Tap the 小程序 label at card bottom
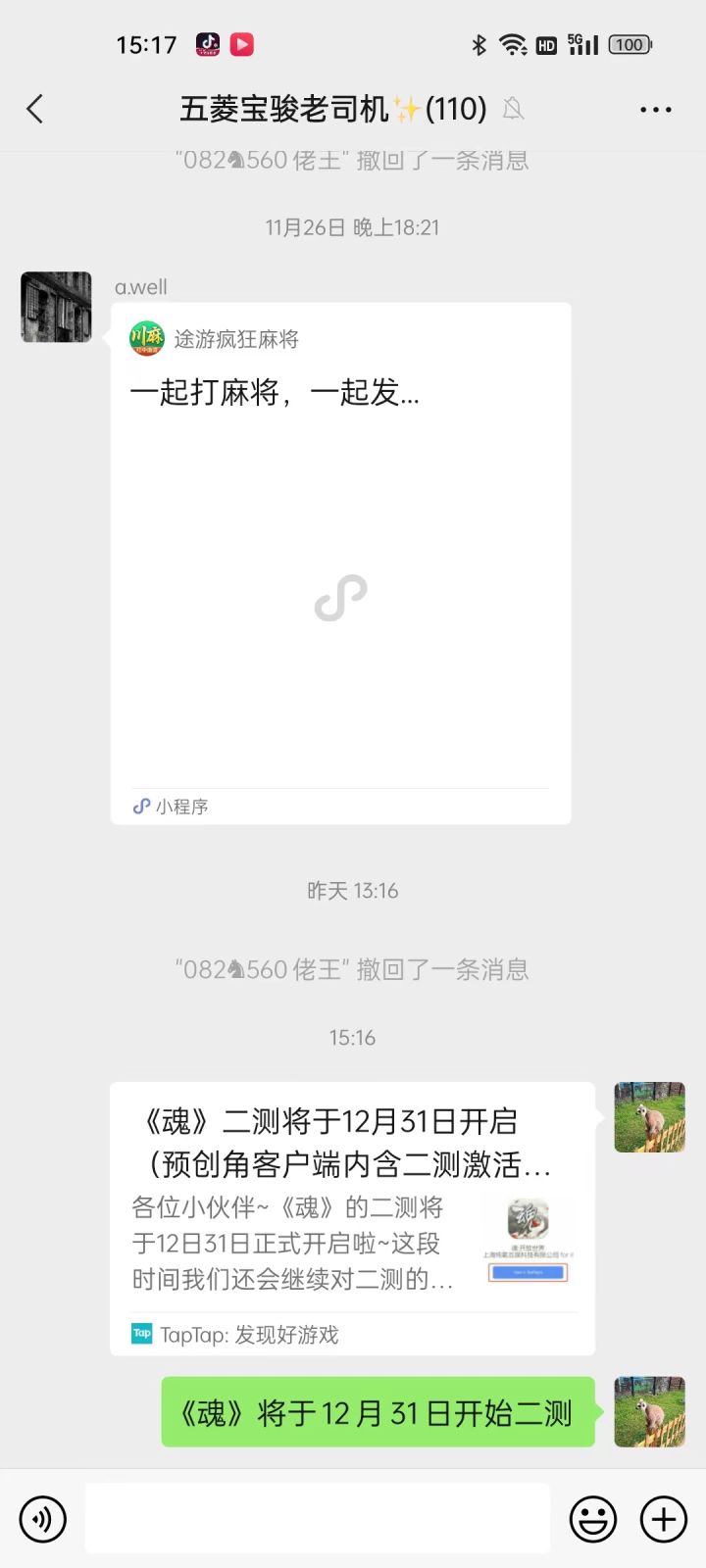 (181, 807)
